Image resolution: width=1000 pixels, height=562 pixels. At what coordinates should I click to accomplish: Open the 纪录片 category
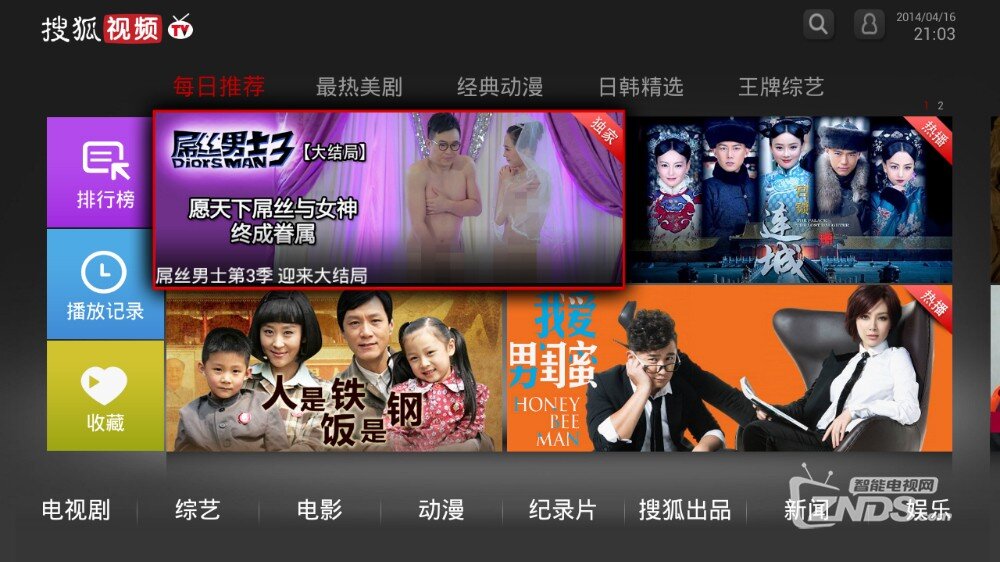[562, 510]
